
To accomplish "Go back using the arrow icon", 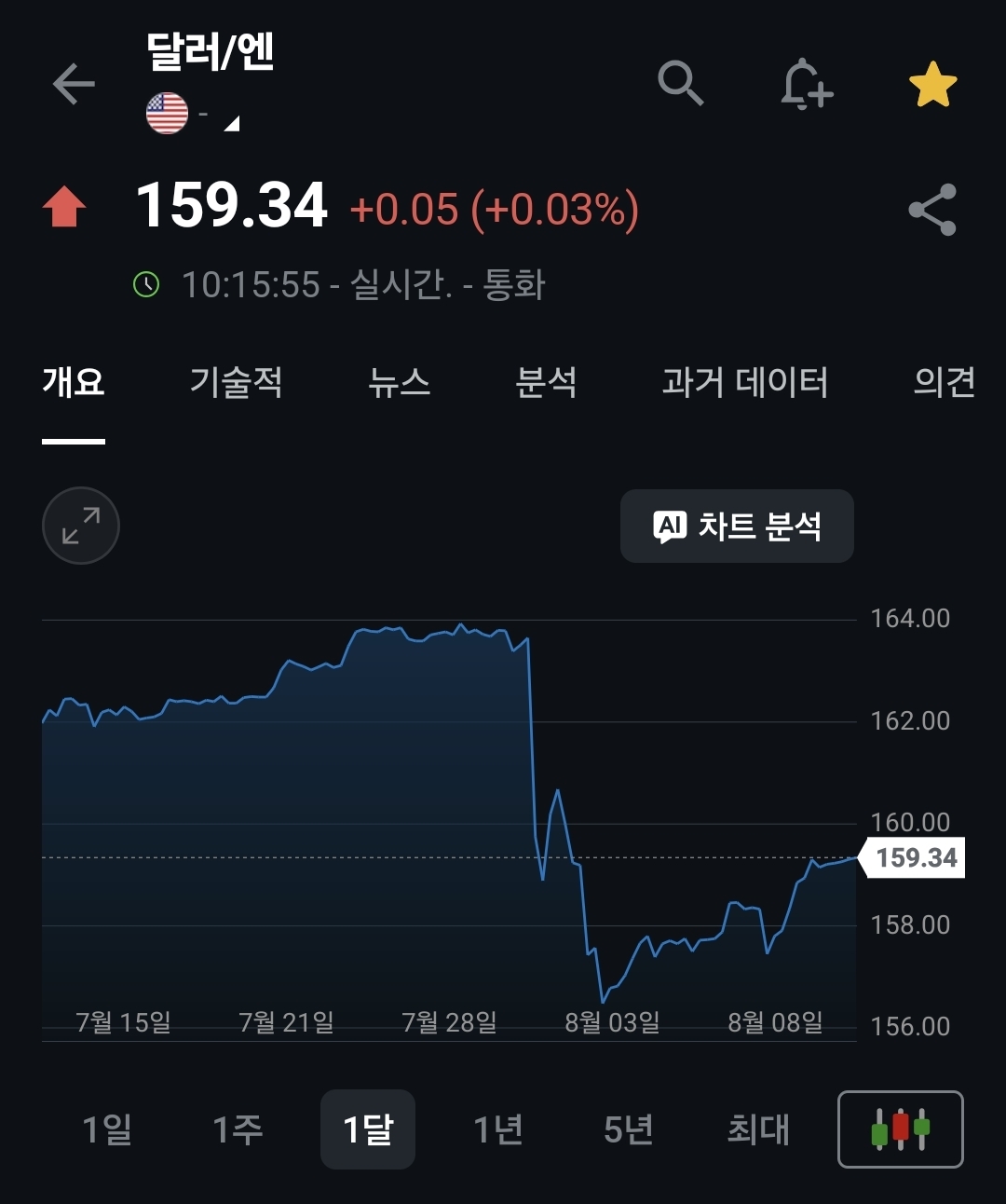I will click(x=74, y=85).
